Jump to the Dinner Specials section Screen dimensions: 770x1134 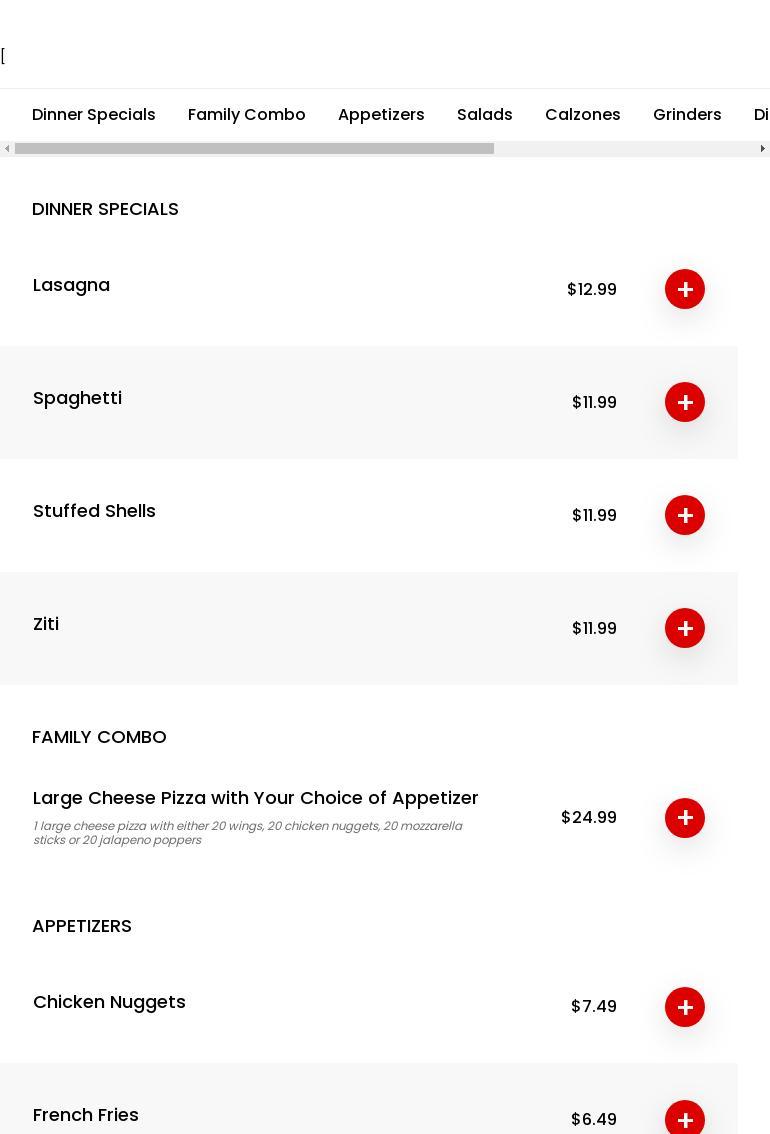click(x=94, y=115)
